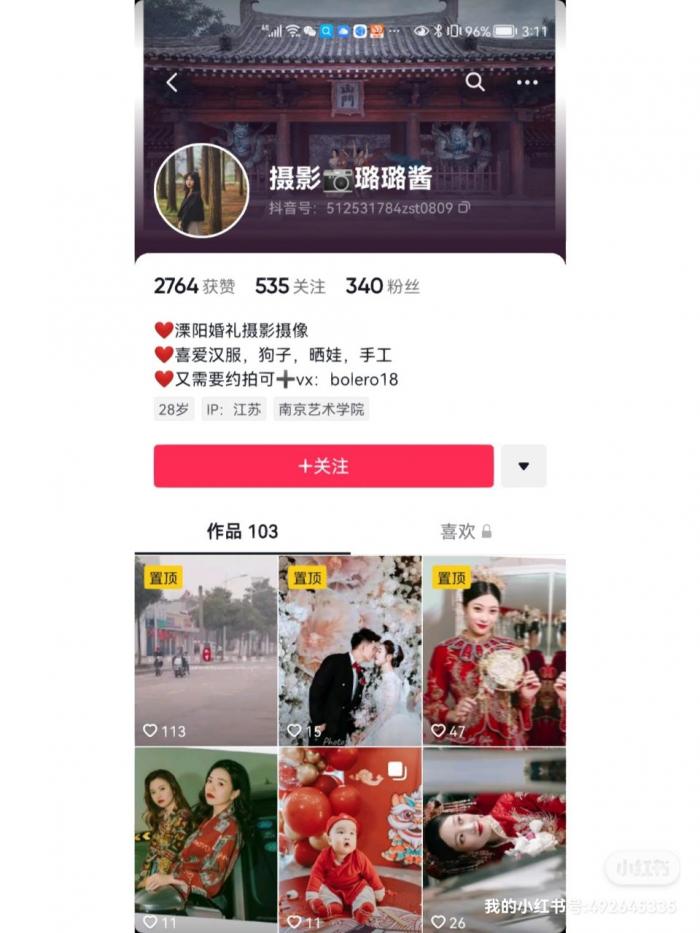Screen dimensions: 700x933
Task: Open the three-dot overflow menu
Action: tap(527, 83)
